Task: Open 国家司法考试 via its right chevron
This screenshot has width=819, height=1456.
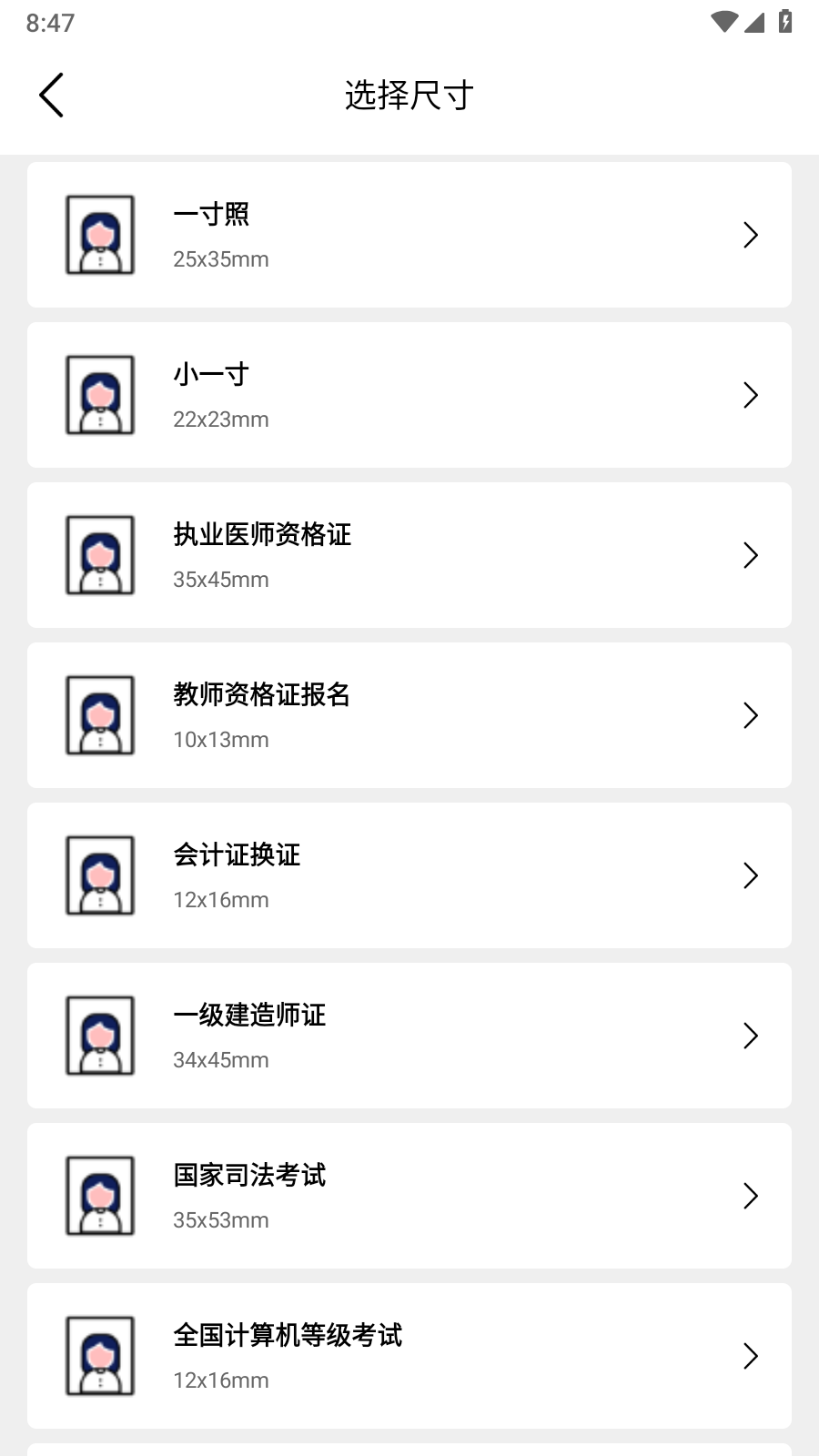Action: pos(751,1195)
